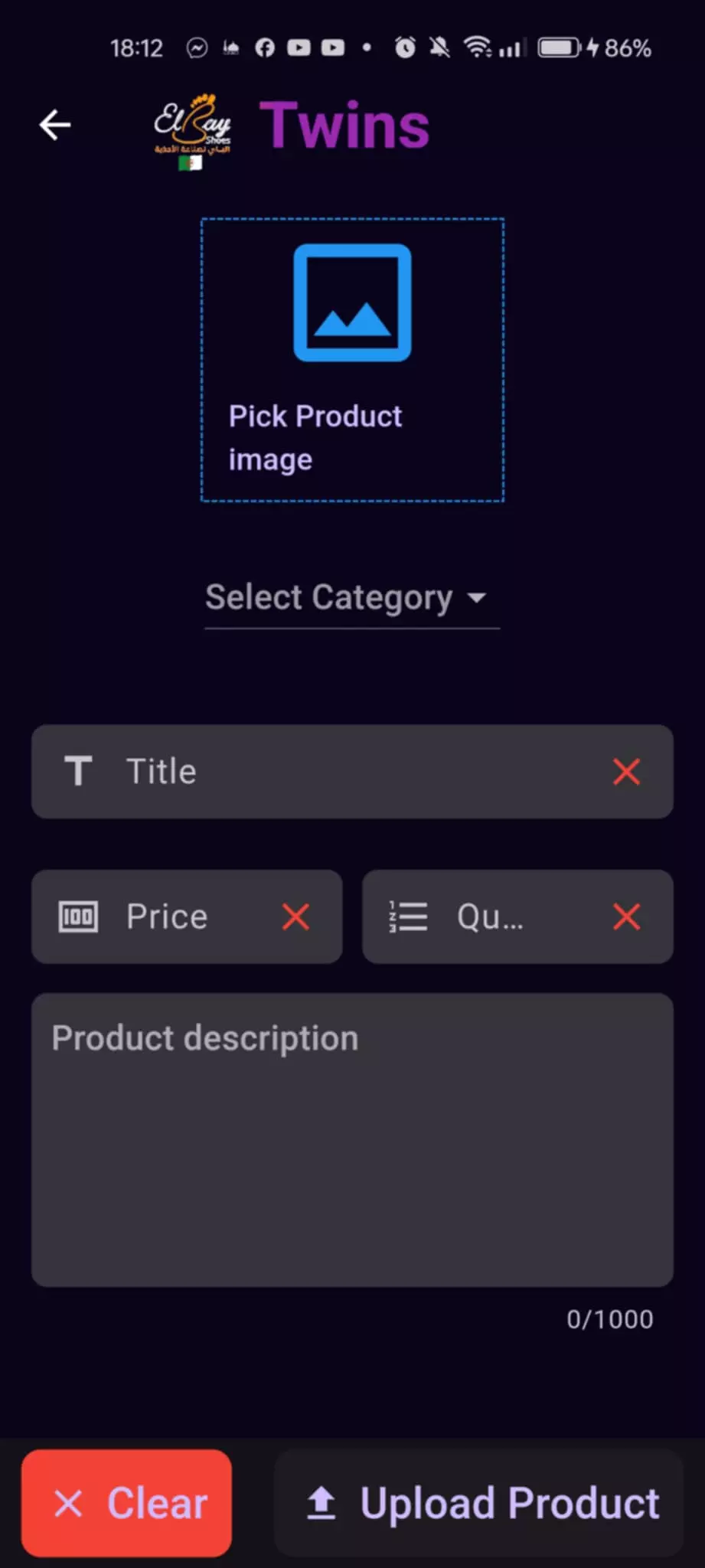Clear the Price field with red X

295,916
